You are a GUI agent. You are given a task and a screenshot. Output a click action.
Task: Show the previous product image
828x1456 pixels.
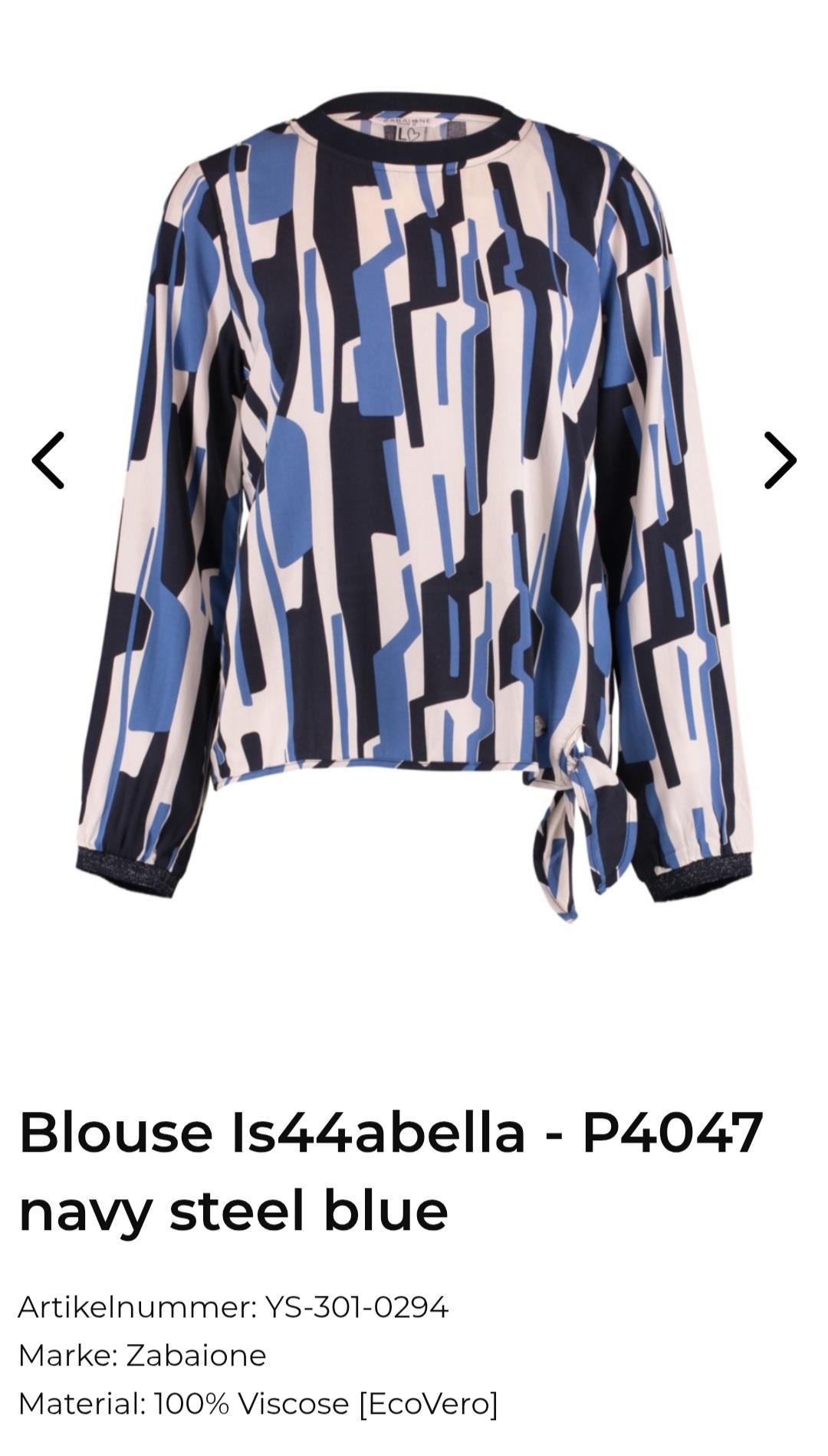coord(48,461)
